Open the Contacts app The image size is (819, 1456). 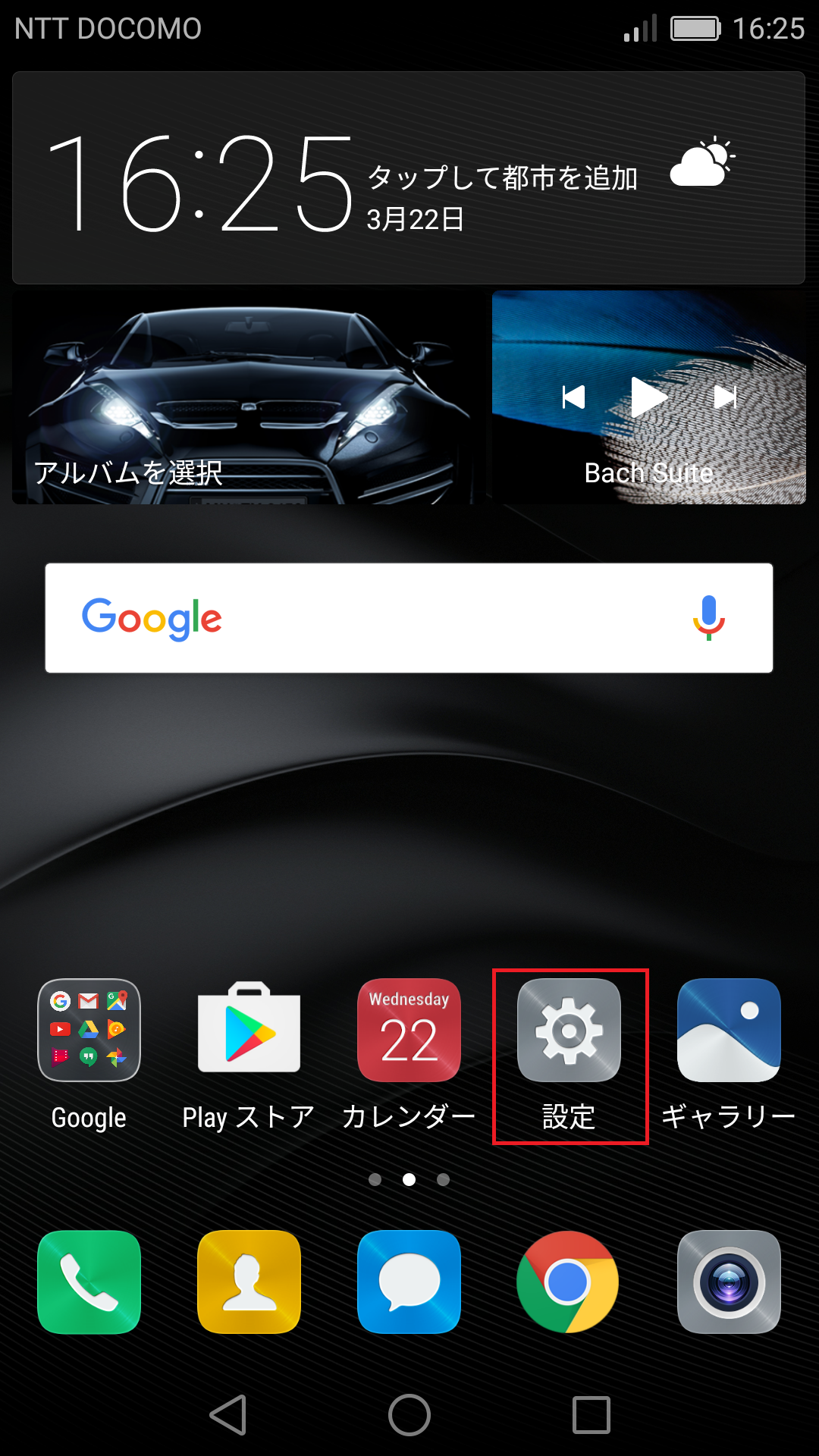coord(249,1282)
